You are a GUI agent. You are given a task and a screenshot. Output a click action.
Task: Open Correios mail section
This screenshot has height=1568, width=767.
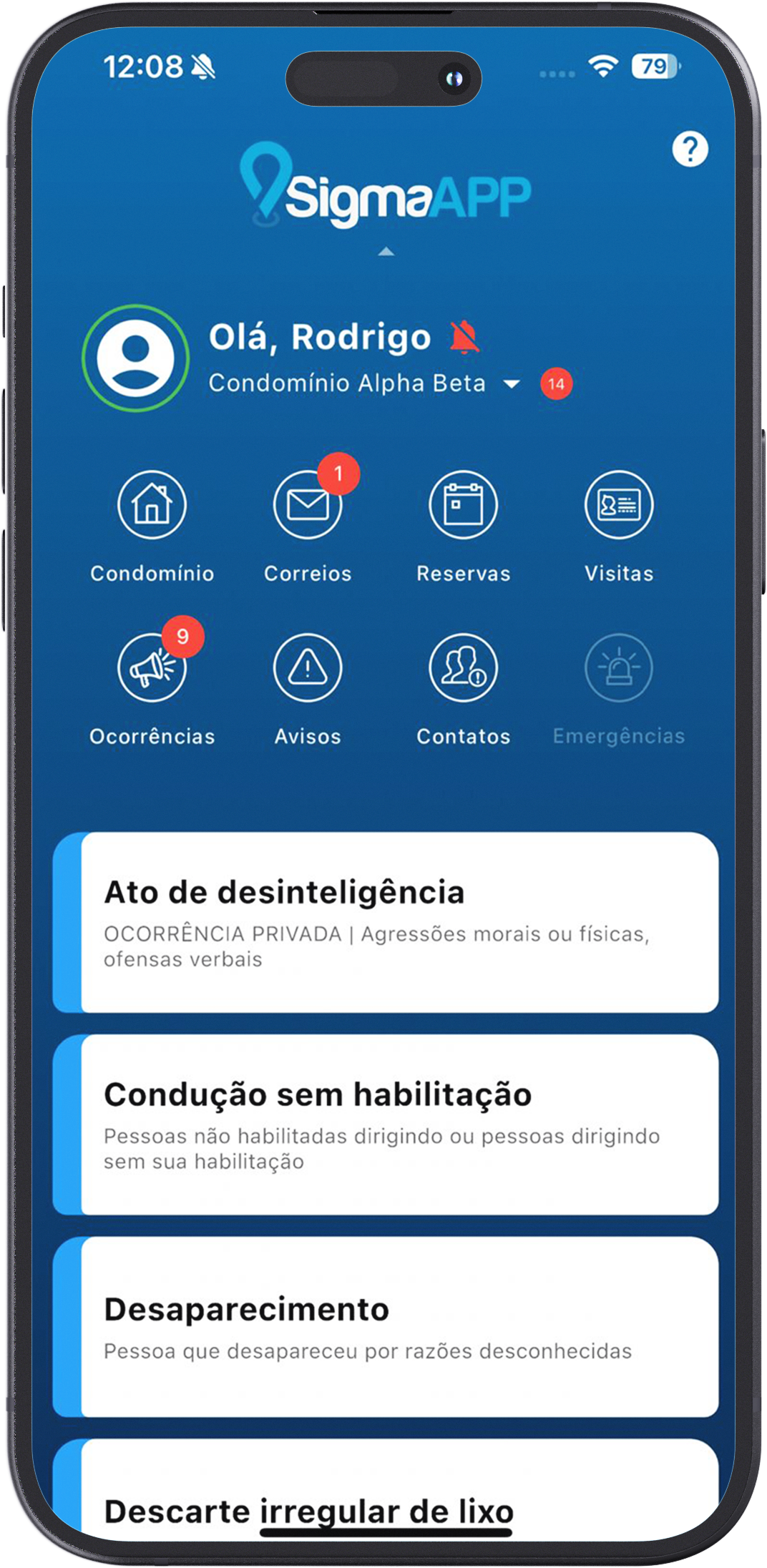click(308, 505)
